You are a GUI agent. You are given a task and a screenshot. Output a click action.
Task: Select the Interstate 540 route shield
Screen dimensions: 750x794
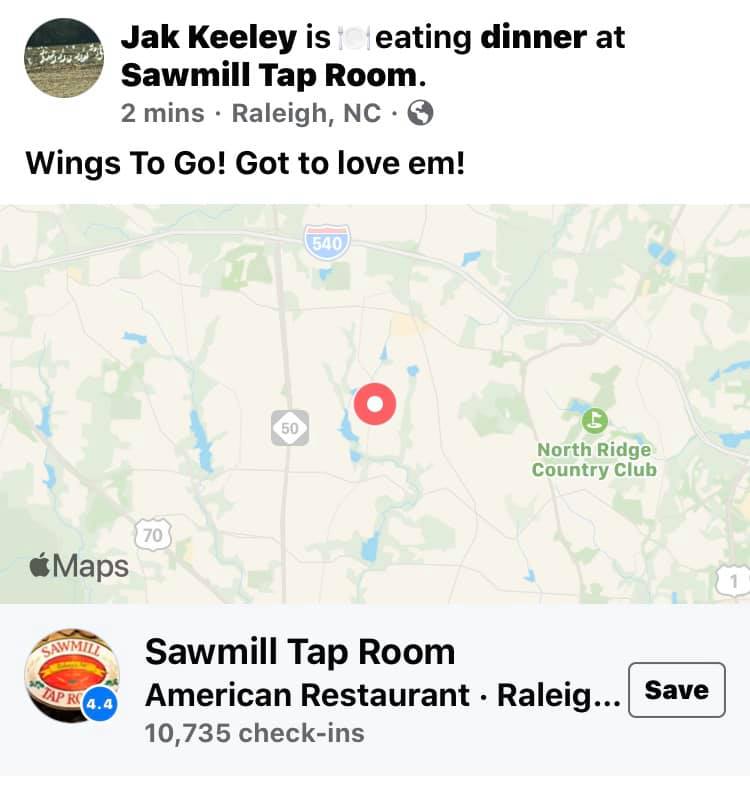point(328,240)
